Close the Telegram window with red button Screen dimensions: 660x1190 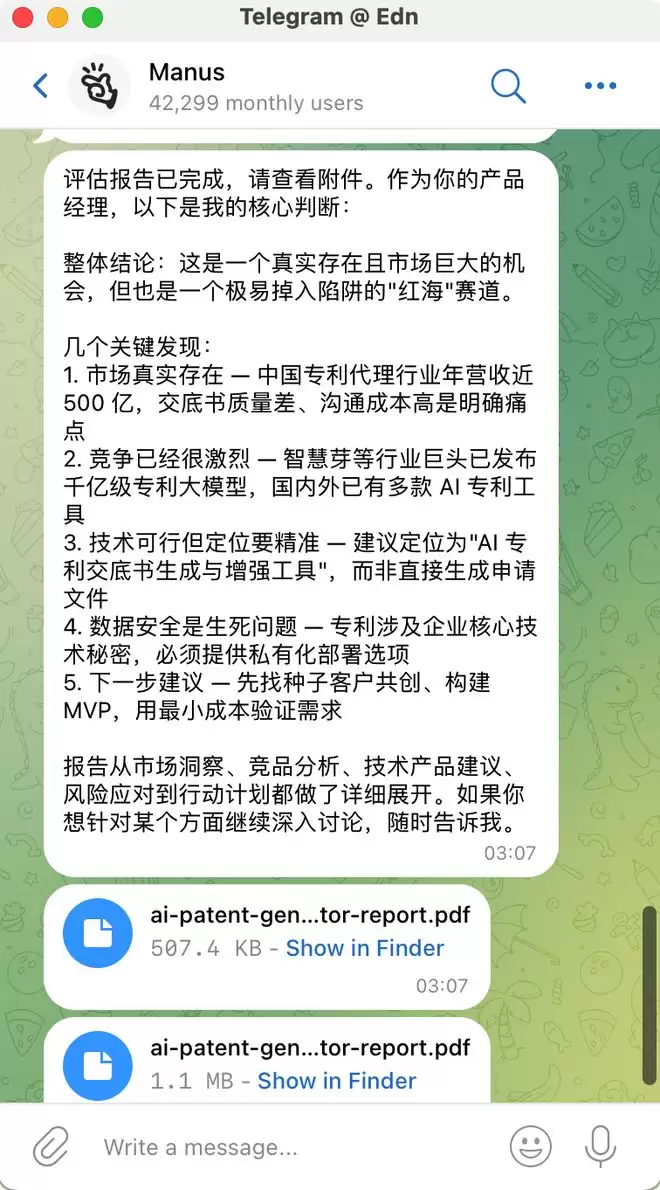tap(23, 17)
